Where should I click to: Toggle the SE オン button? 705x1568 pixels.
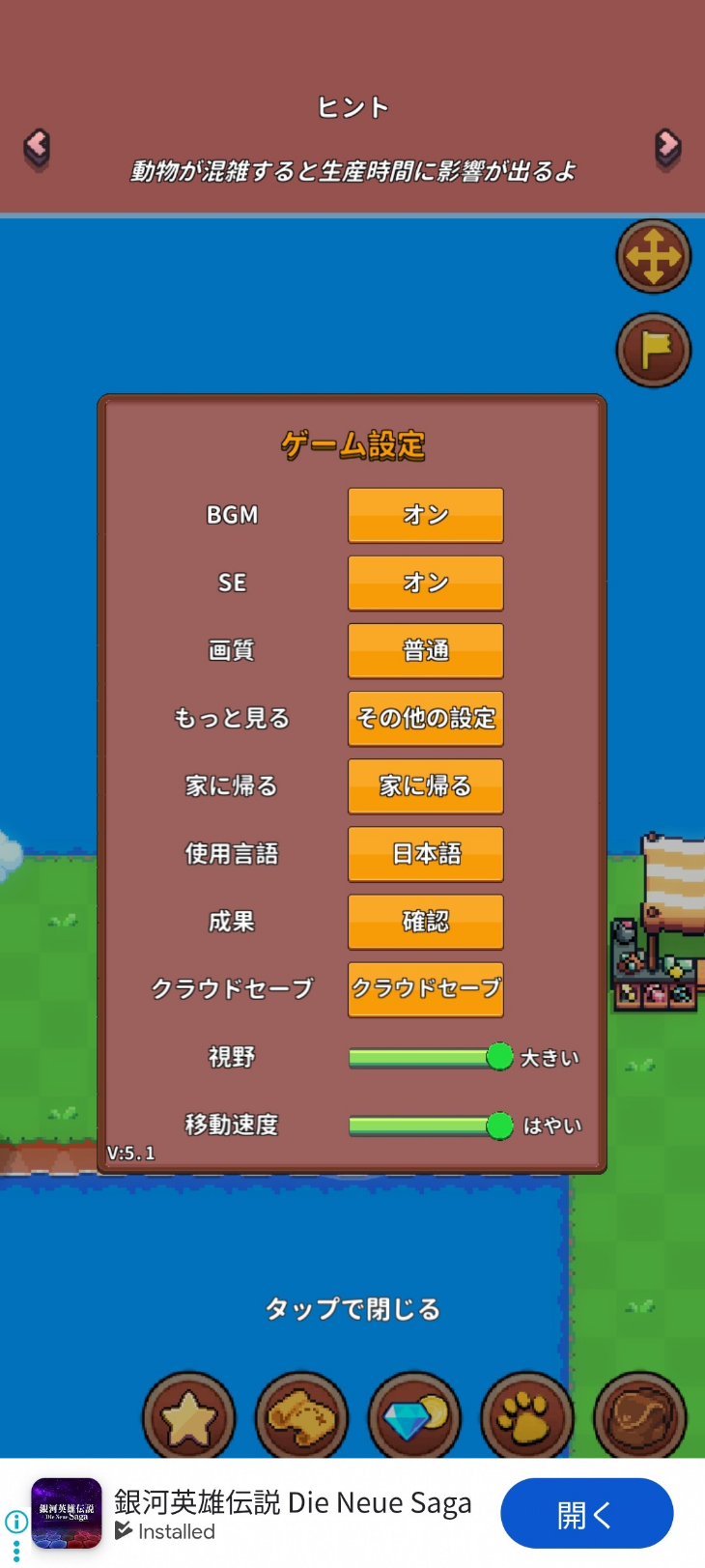[426, 583]
